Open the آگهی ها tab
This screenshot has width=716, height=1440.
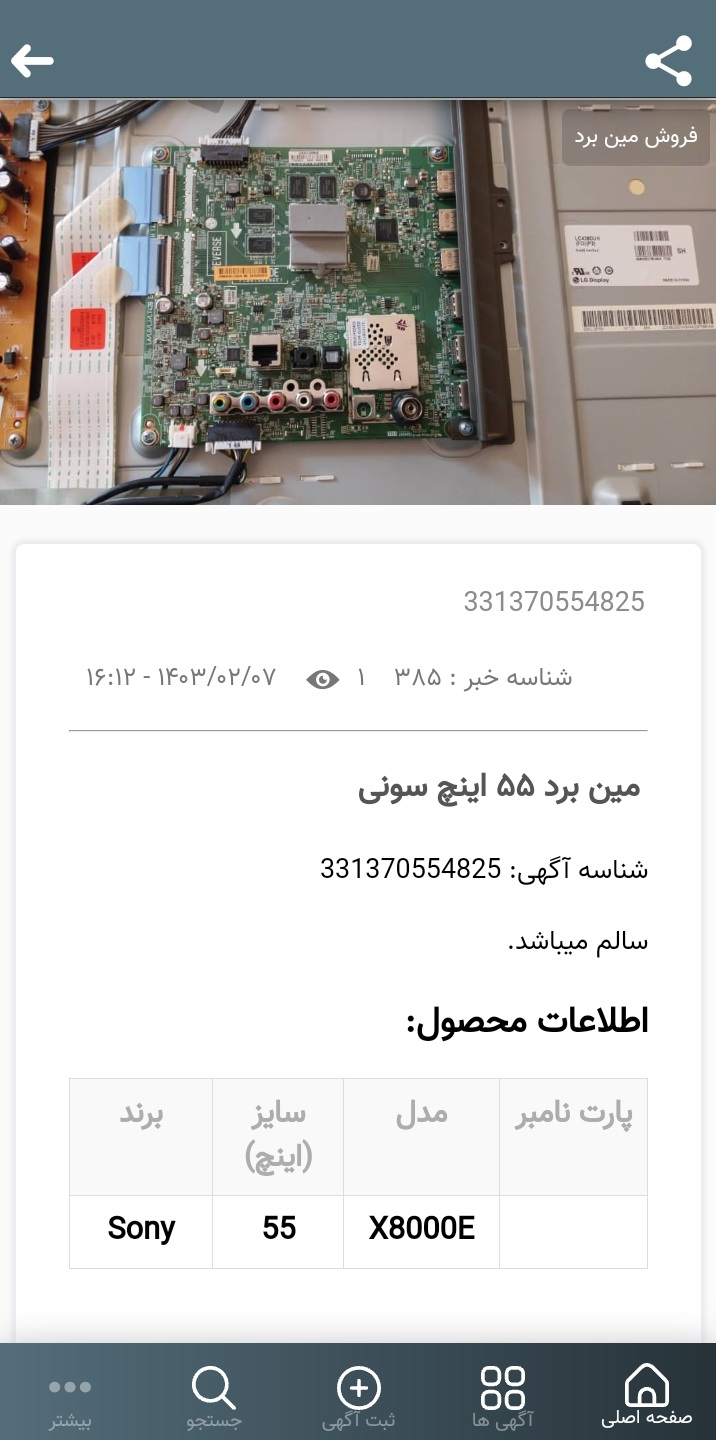point(503,1394)
